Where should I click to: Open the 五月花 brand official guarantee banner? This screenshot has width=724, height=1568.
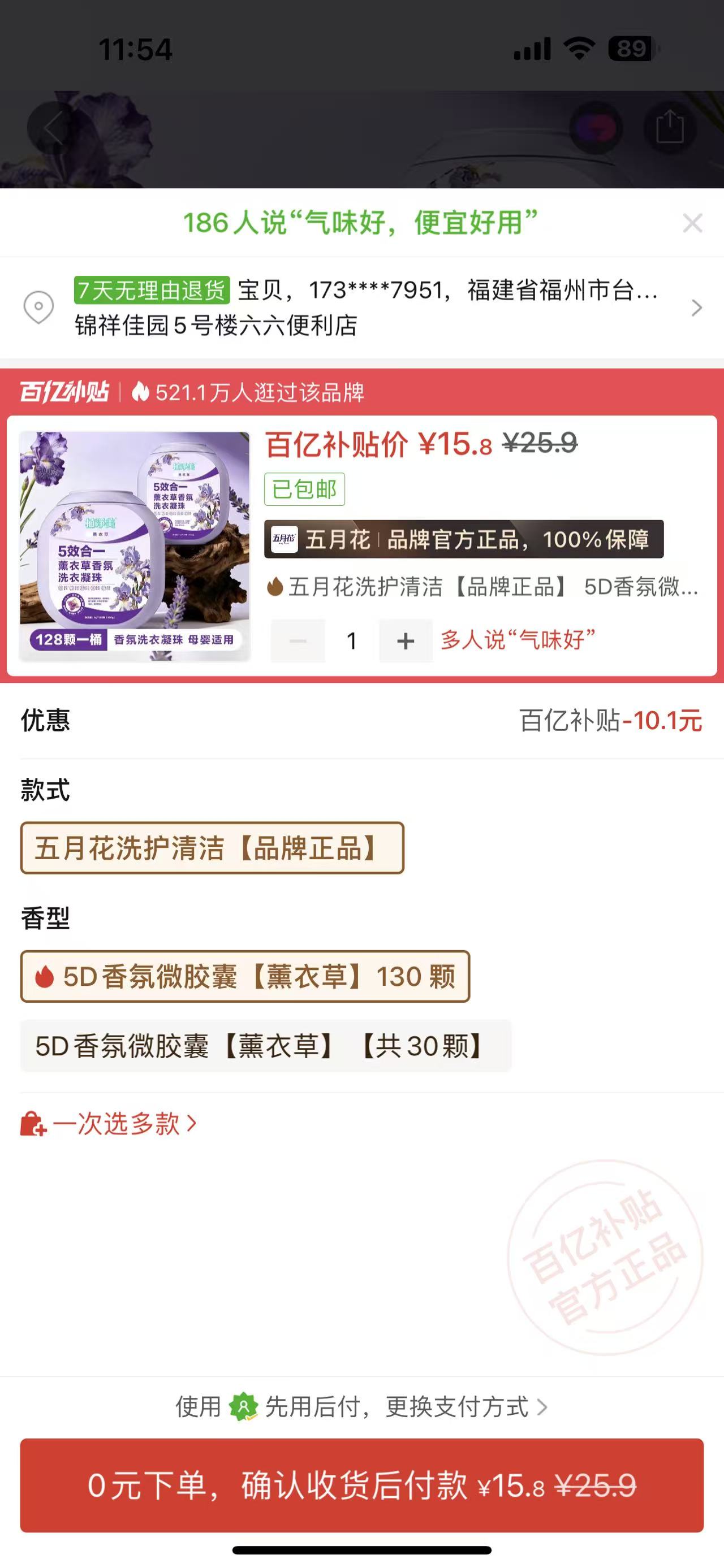point(463,539)
